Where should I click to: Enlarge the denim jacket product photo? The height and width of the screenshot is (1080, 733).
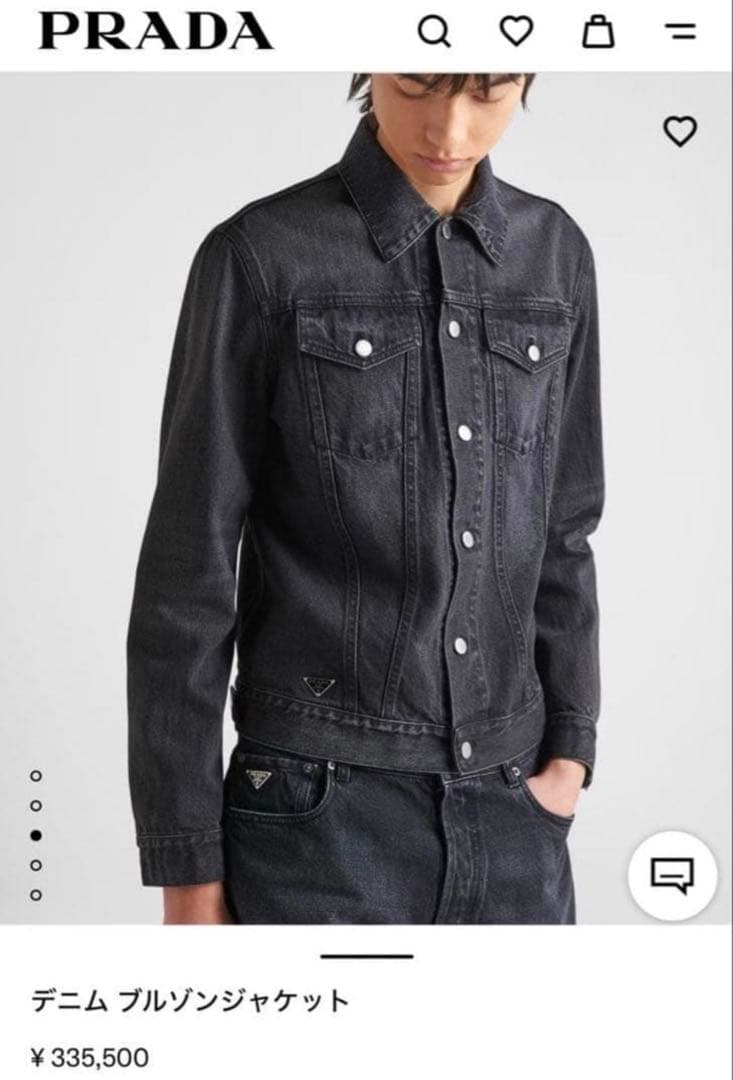[366, 498]
